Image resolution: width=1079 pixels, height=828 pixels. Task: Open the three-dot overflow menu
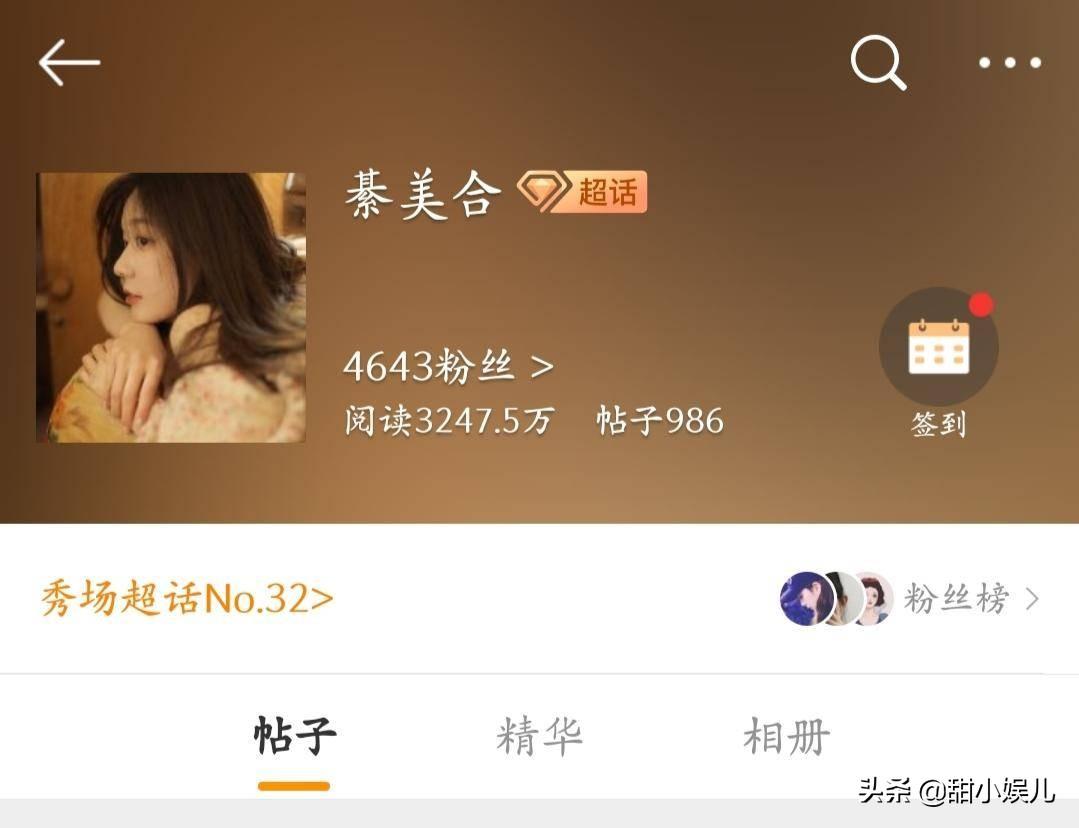pos(1009,63)
